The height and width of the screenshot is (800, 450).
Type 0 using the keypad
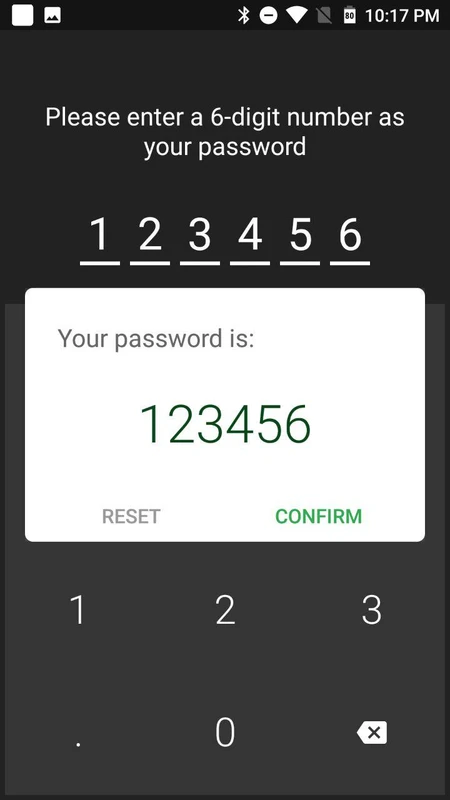click(225, 733)
